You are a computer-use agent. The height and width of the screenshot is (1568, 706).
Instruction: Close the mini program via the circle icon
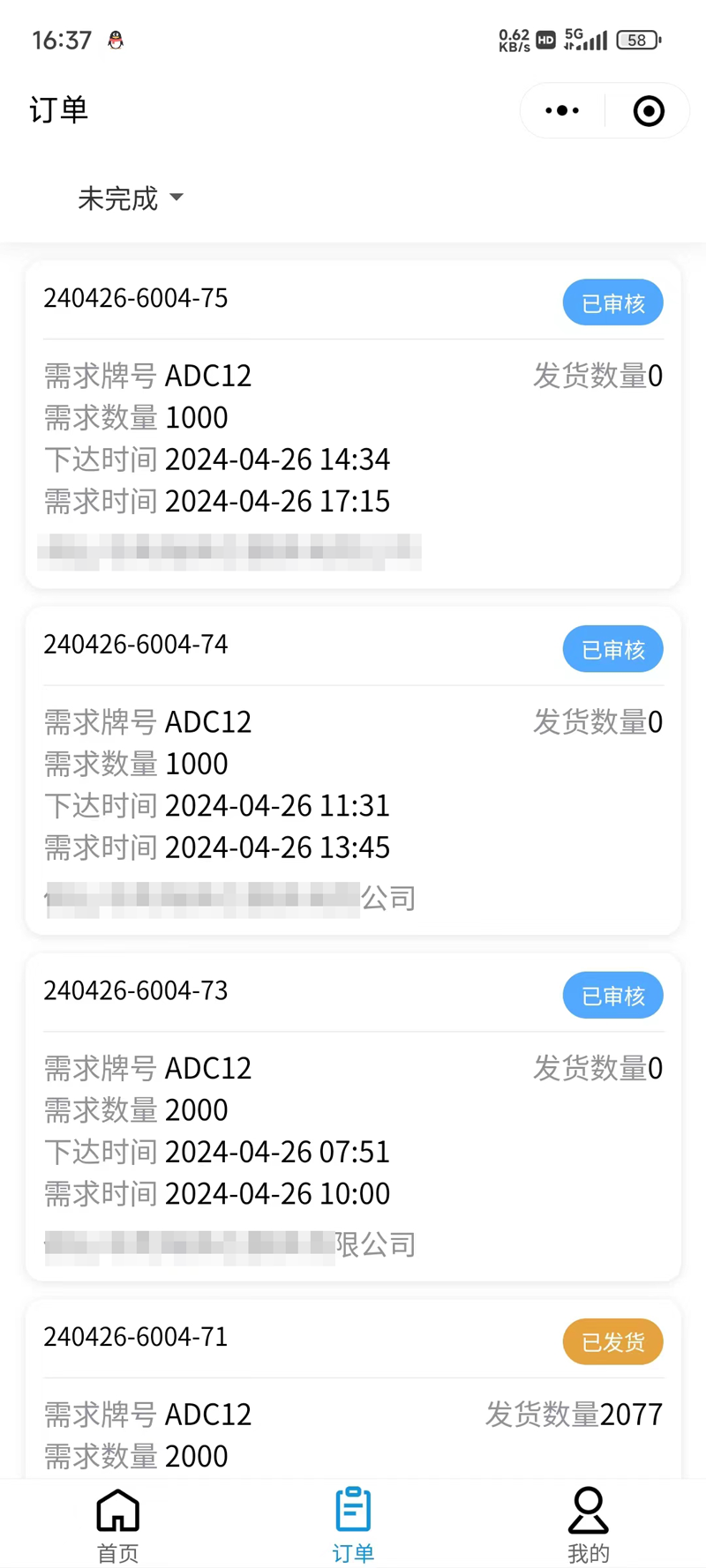[x=649, y=110]
